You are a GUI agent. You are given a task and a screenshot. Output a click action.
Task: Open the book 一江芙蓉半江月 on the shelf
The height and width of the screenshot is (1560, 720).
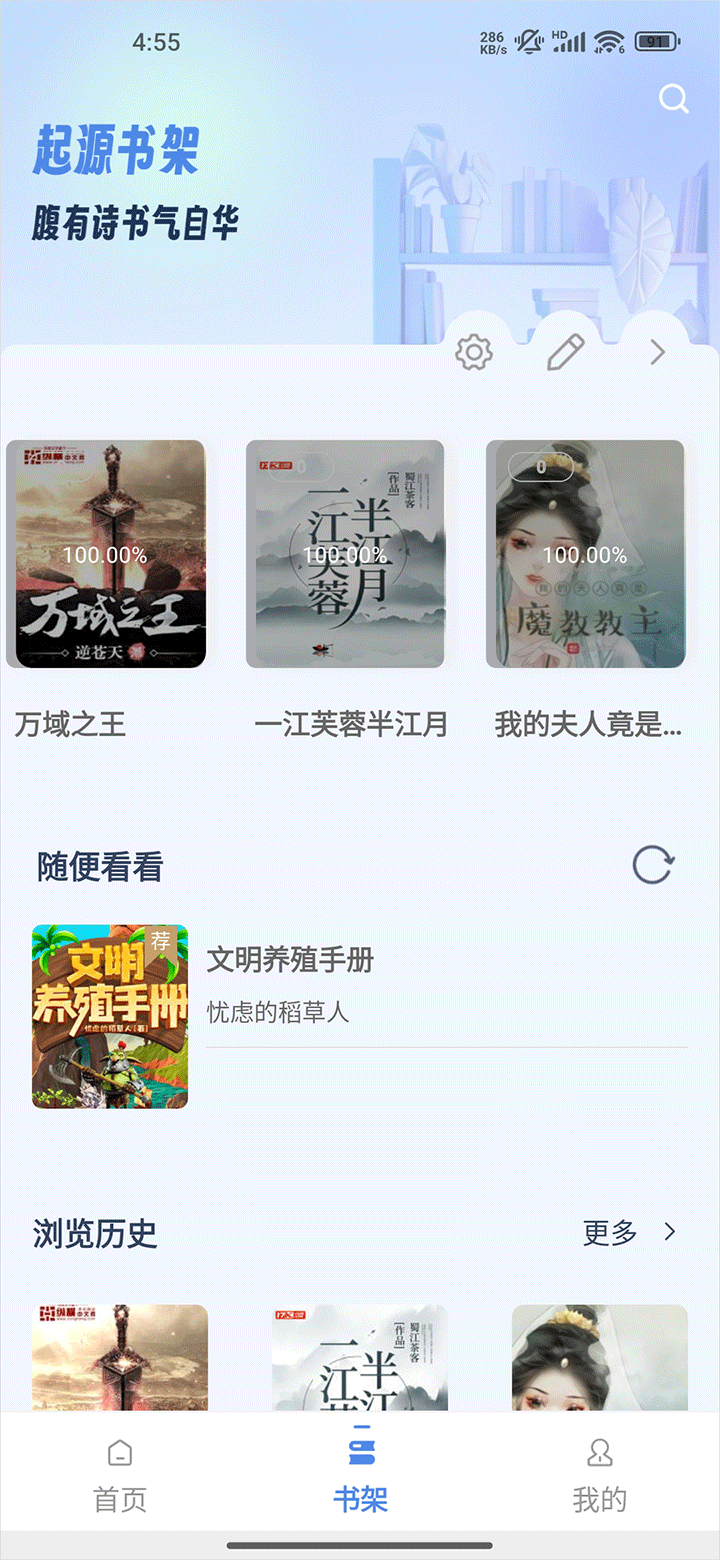[x=345, y=554]
